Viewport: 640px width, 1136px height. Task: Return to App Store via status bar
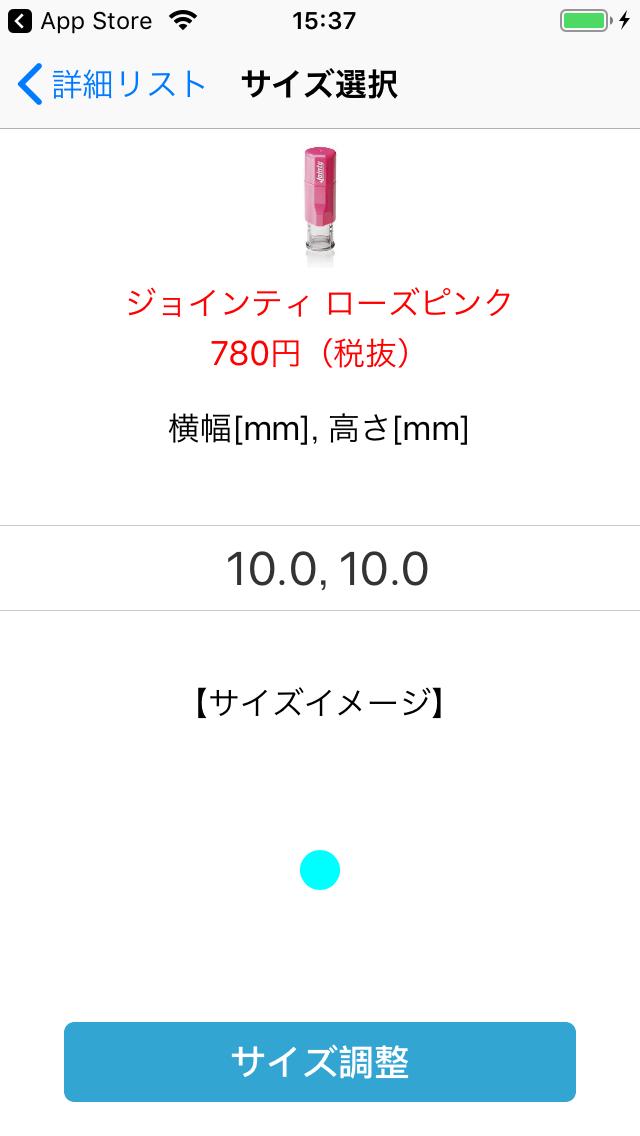[x=80, y=21]
